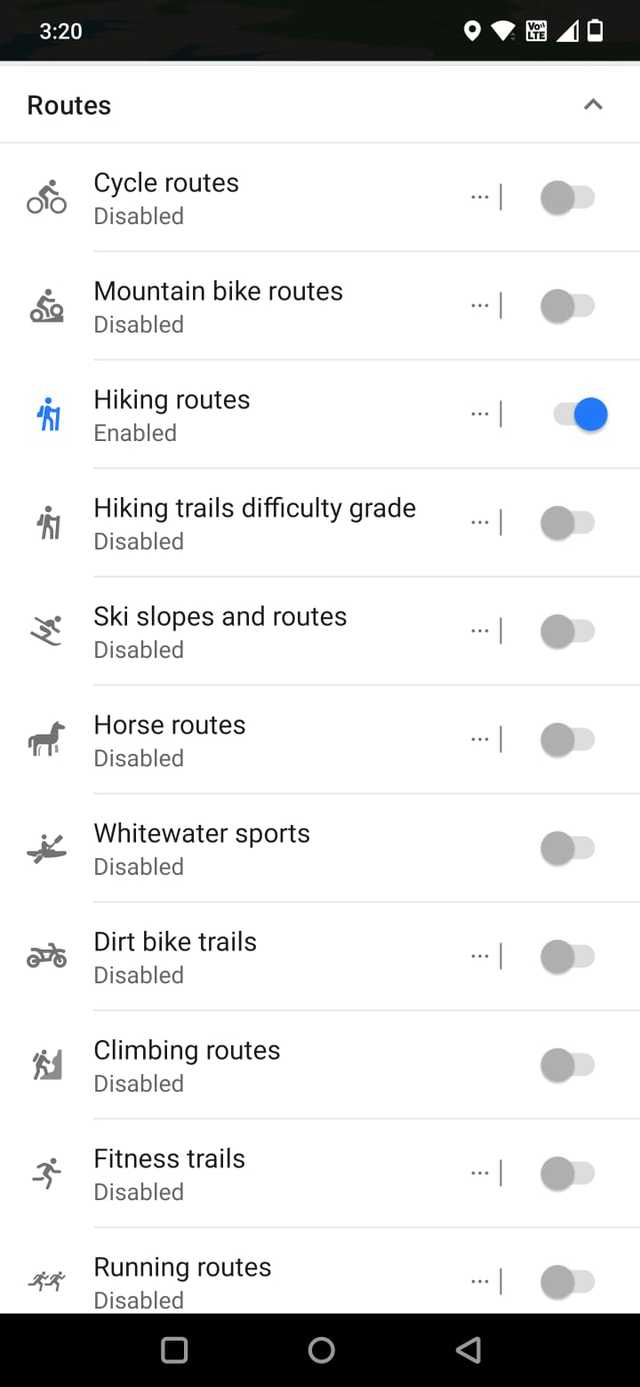Go to the home screen
This screenshot has width=640, height=1387.
coord(321,1350)
